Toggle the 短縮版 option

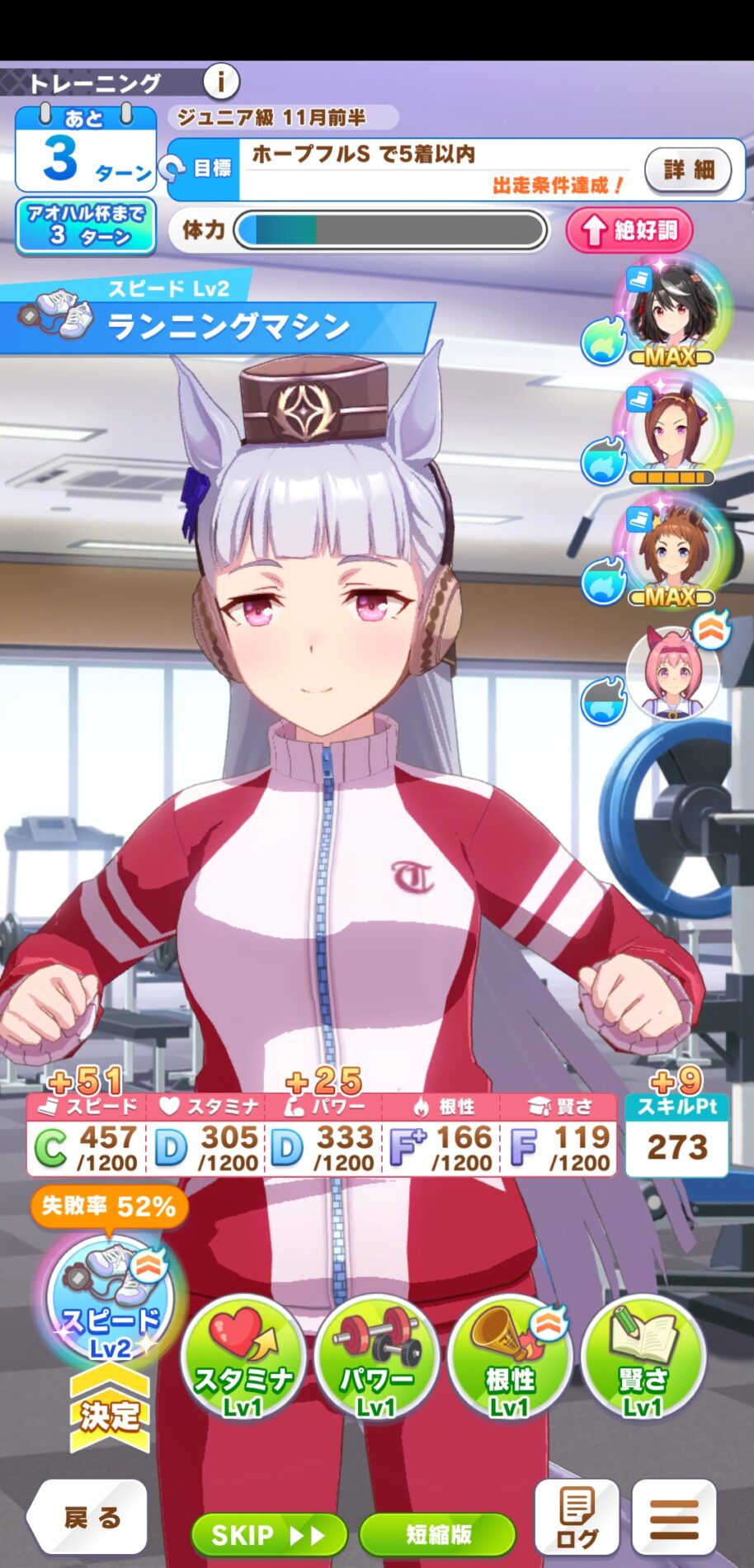click(438, 1534)
